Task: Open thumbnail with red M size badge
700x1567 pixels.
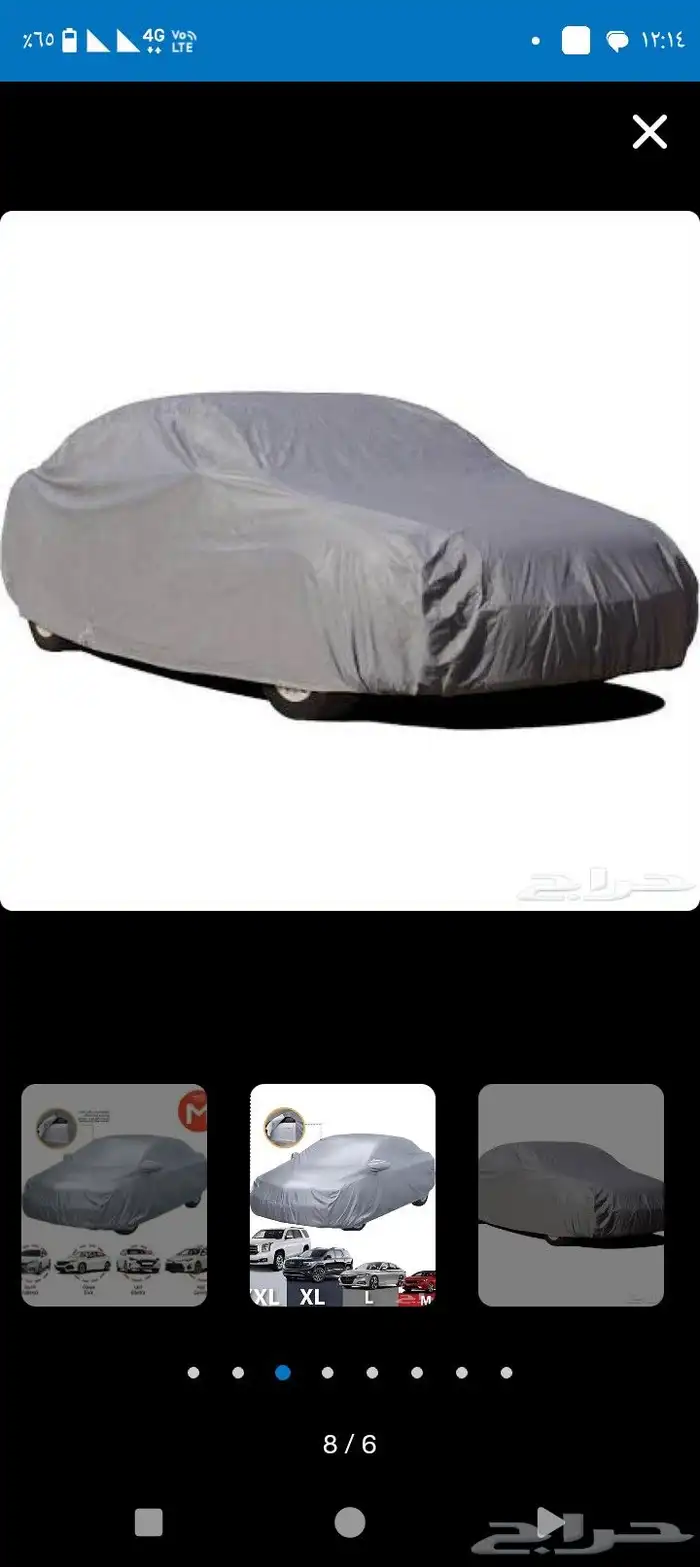Action: (x=114, y=1195)
